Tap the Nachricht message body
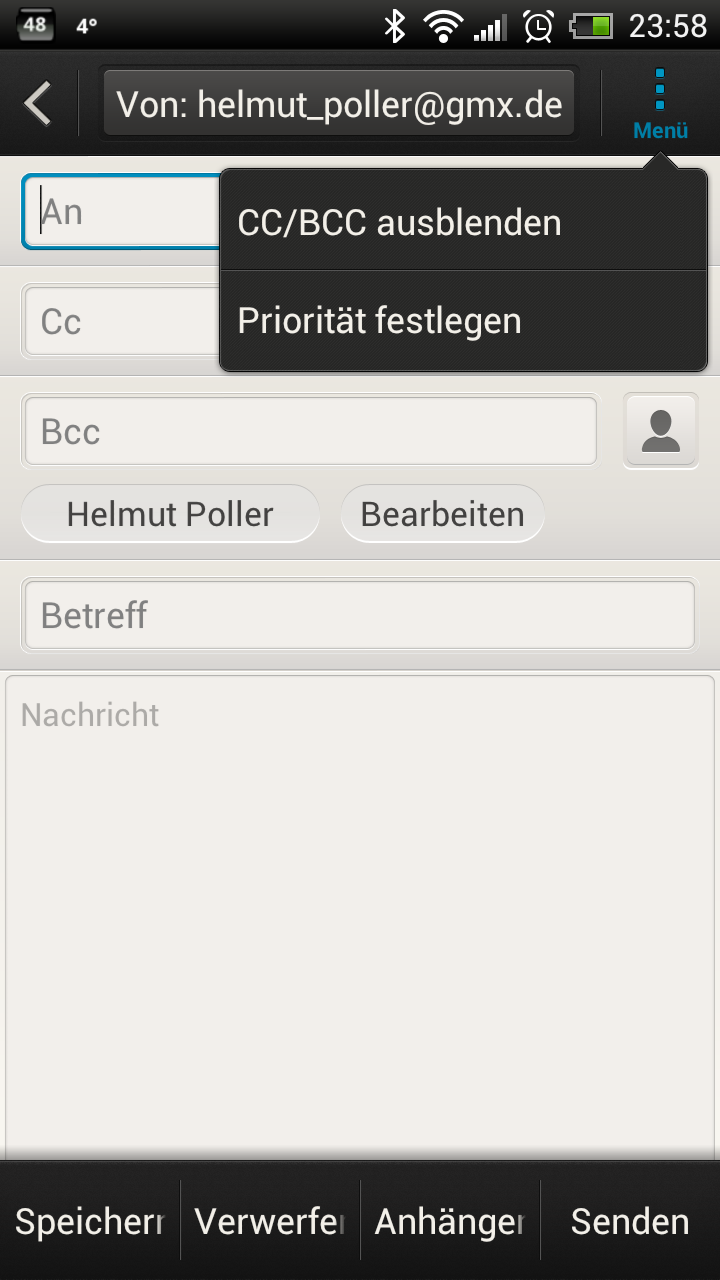720x1280 pixels. [360, 915]
